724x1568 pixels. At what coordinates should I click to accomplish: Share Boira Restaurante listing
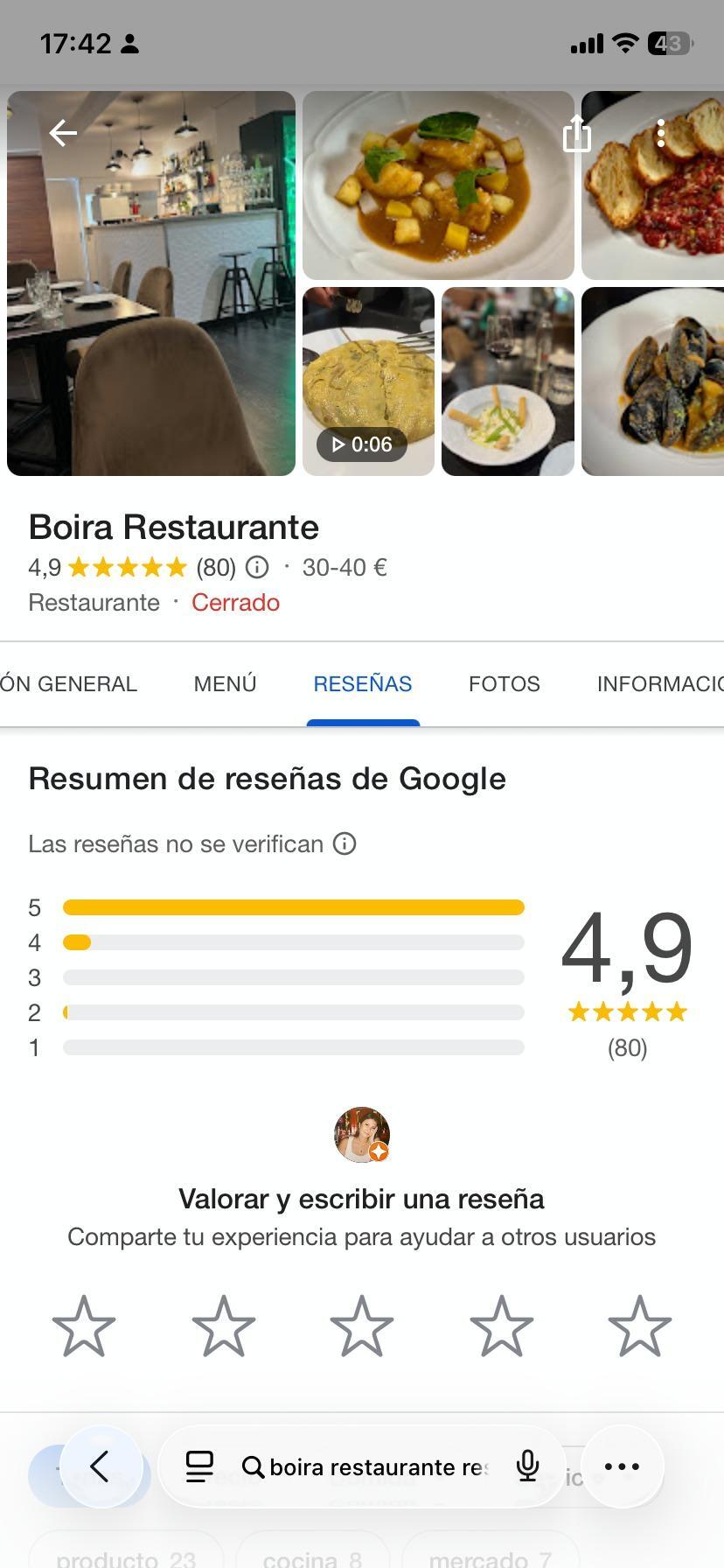coord(577,134)
